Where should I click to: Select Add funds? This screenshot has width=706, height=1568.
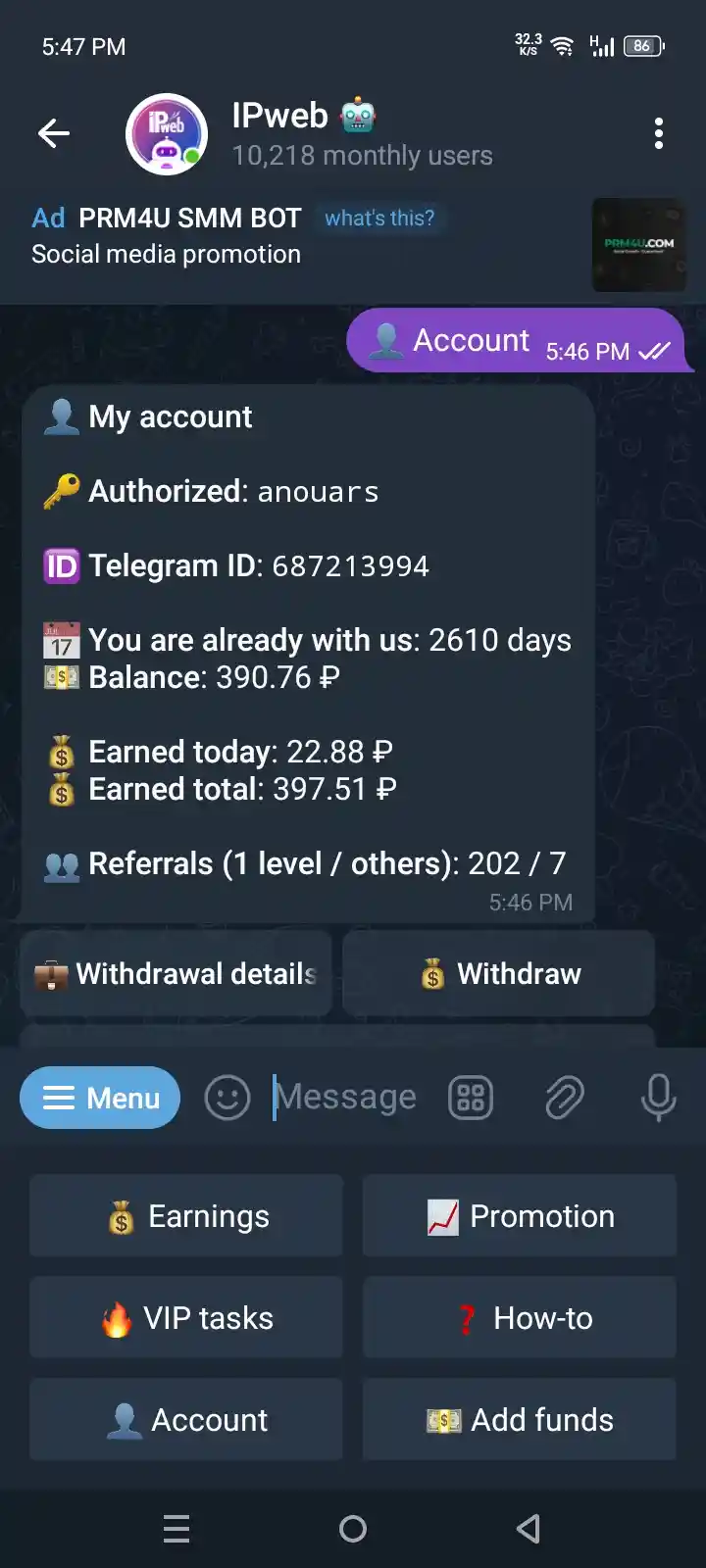[x=520, y=1420]
